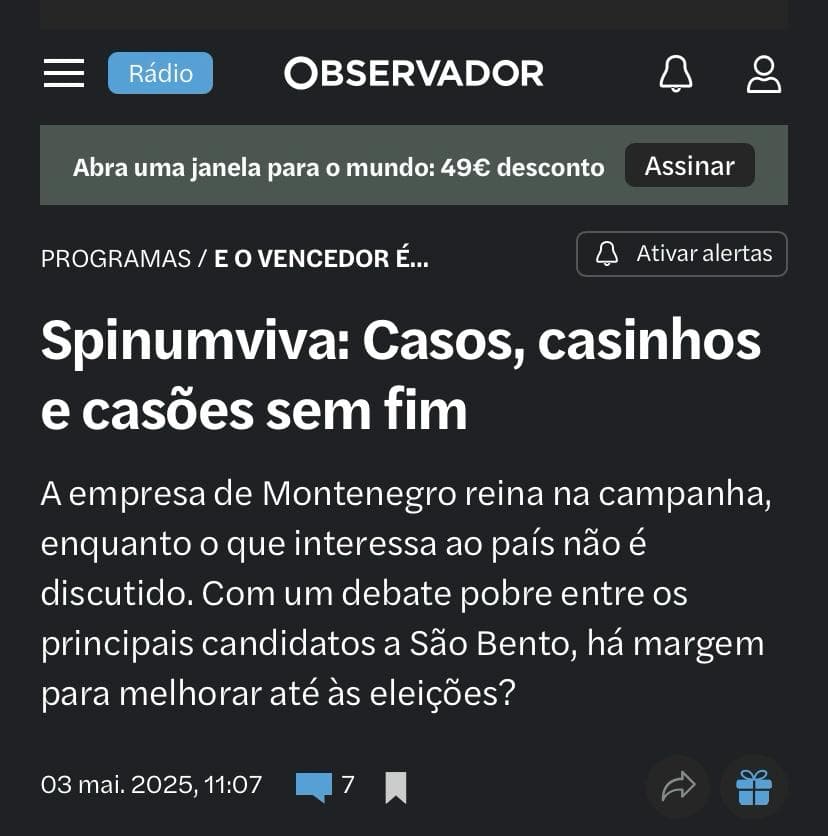Image resolution: width=828 pixels, height=836 pixels.
Task: Share this article
Action: (678, 788)
